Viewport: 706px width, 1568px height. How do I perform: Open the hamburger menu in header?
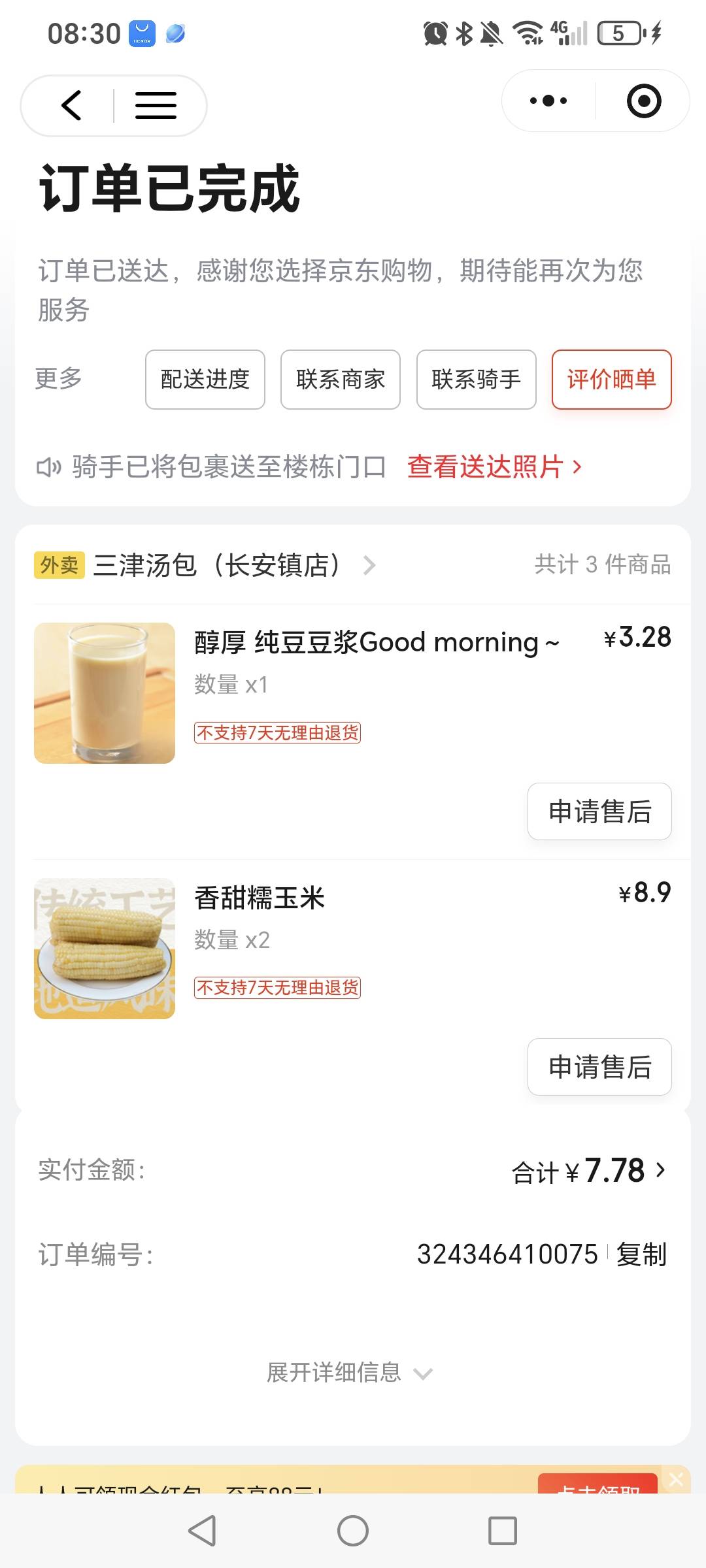click(x=156, y=105)
